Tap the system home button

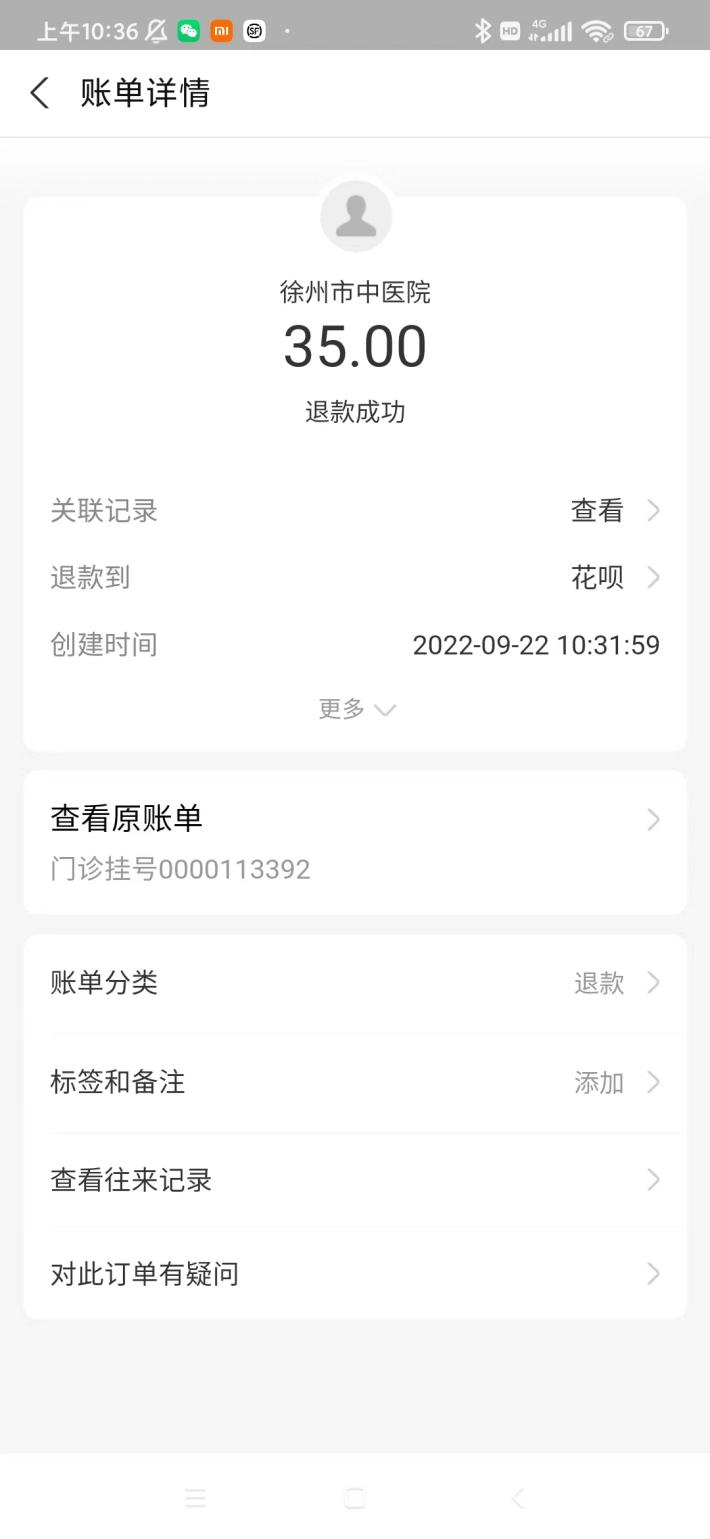355,1498
